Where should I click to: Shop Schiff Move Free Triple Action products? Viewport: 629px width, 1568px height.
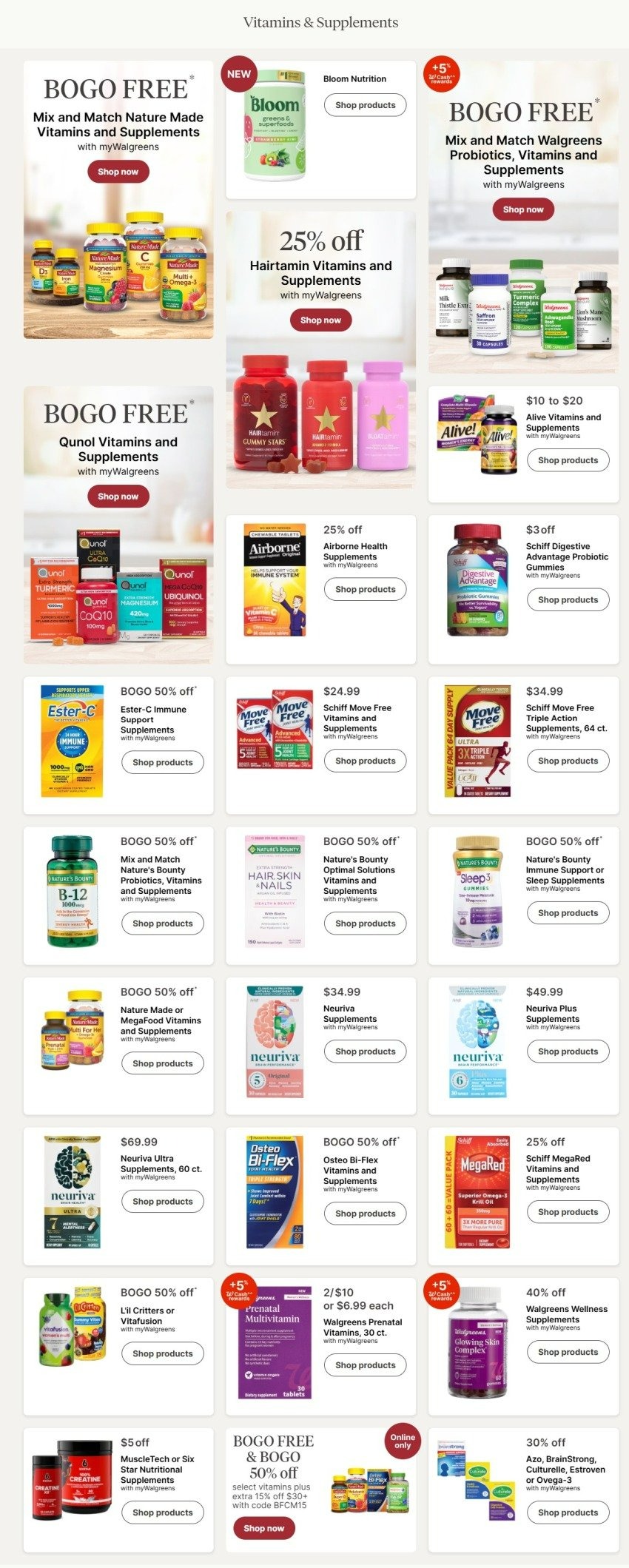568,761
